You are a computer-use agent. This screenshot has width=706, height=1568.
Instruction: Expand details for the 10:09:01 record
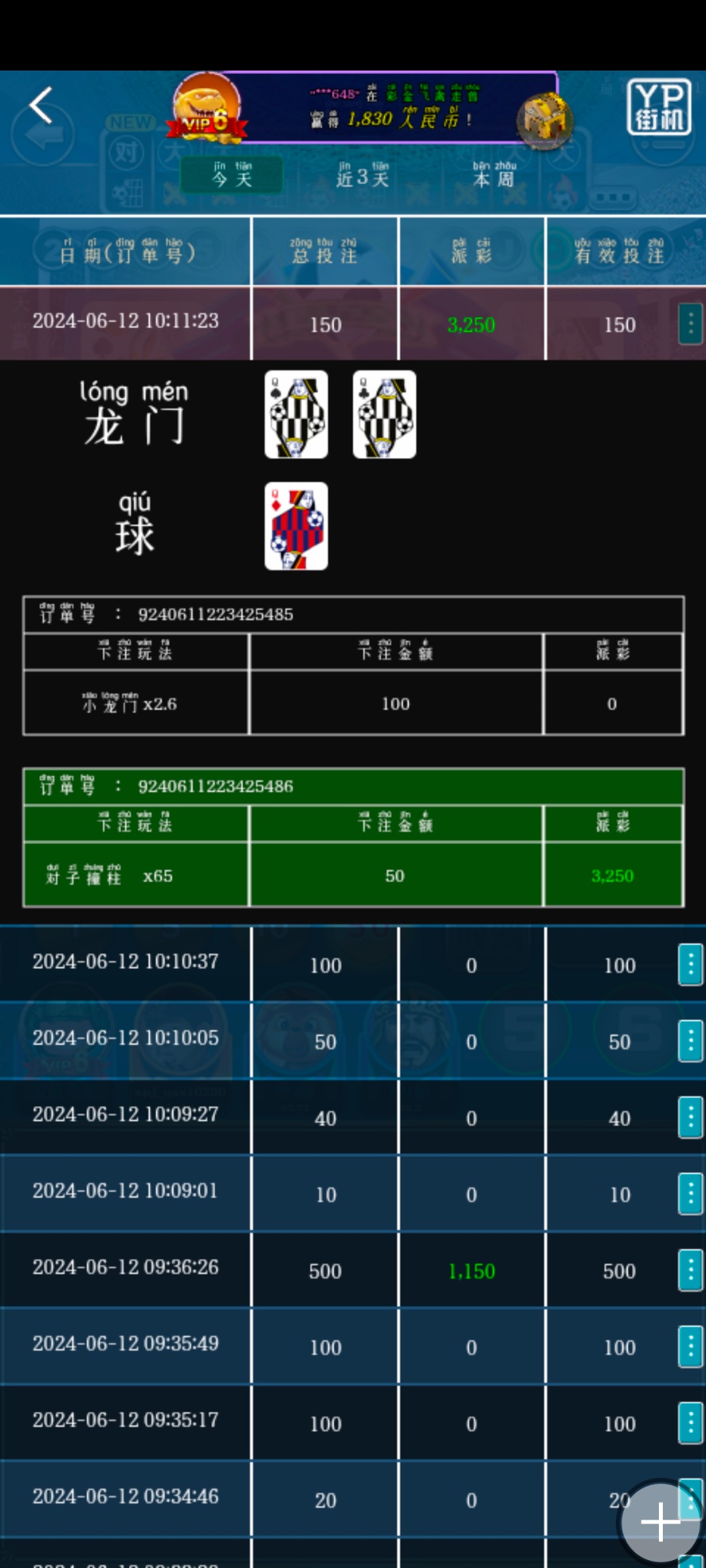[690, 1194]
